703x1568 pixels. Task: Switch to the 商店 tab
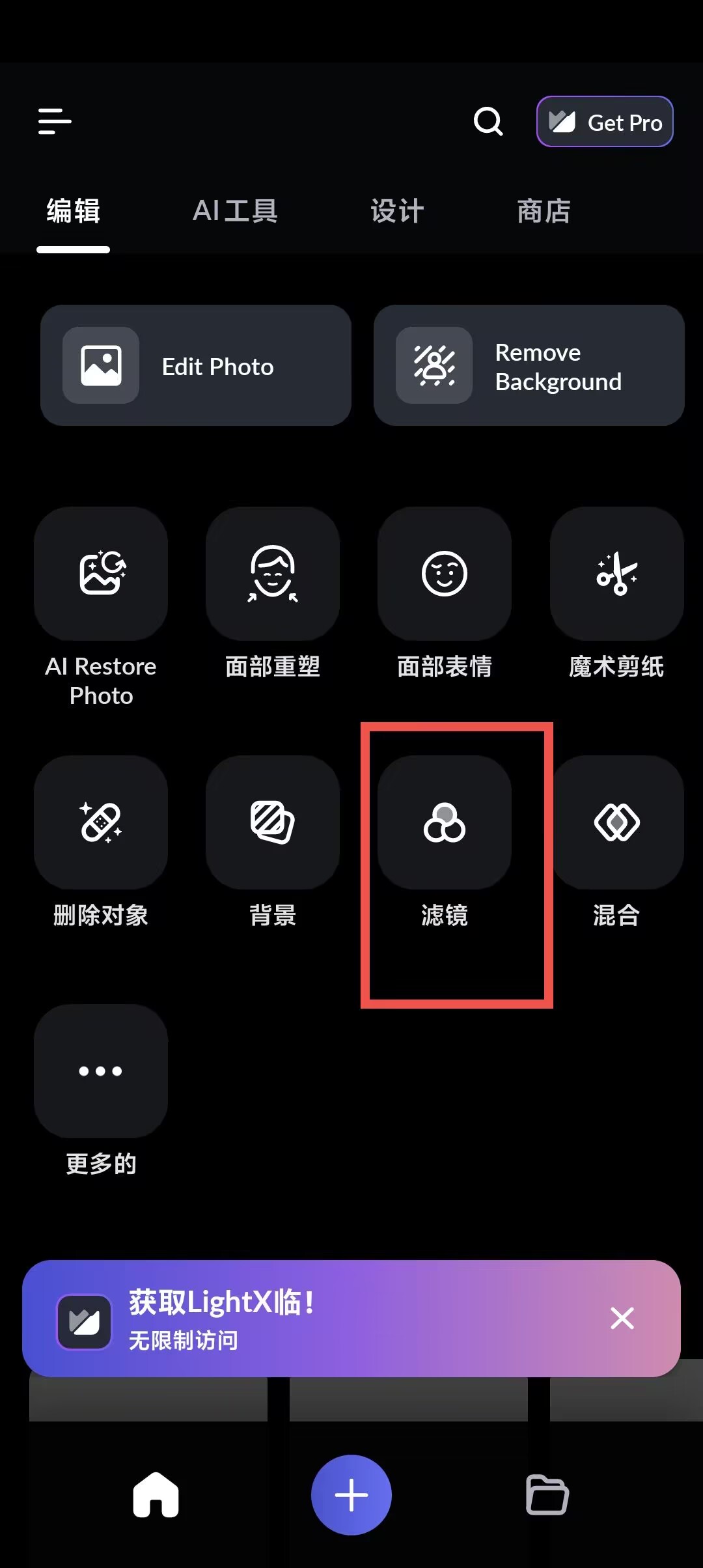click(544, 211)
